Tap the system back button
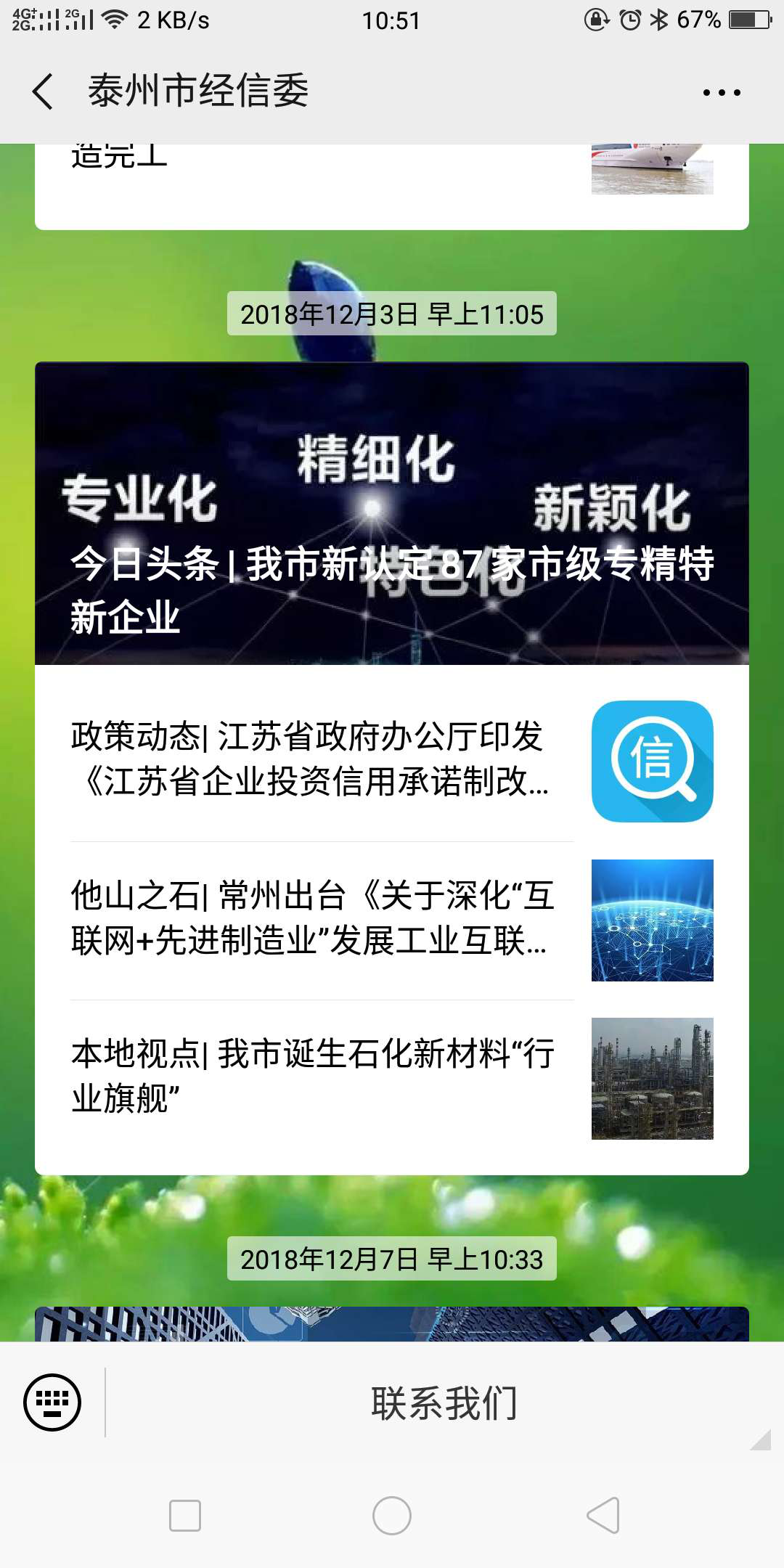 603,1516
